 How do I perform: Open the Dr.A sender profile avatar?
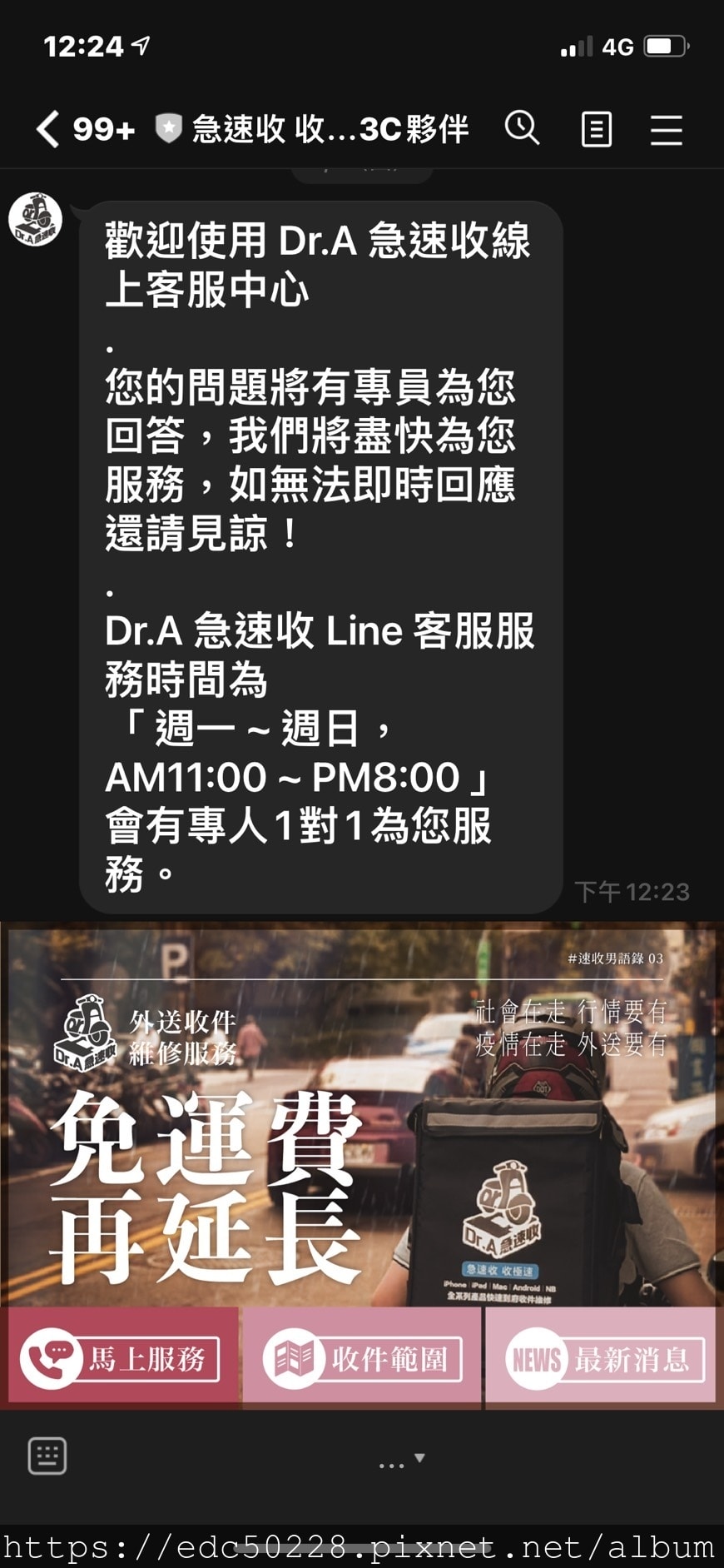(x=35, y=220)
